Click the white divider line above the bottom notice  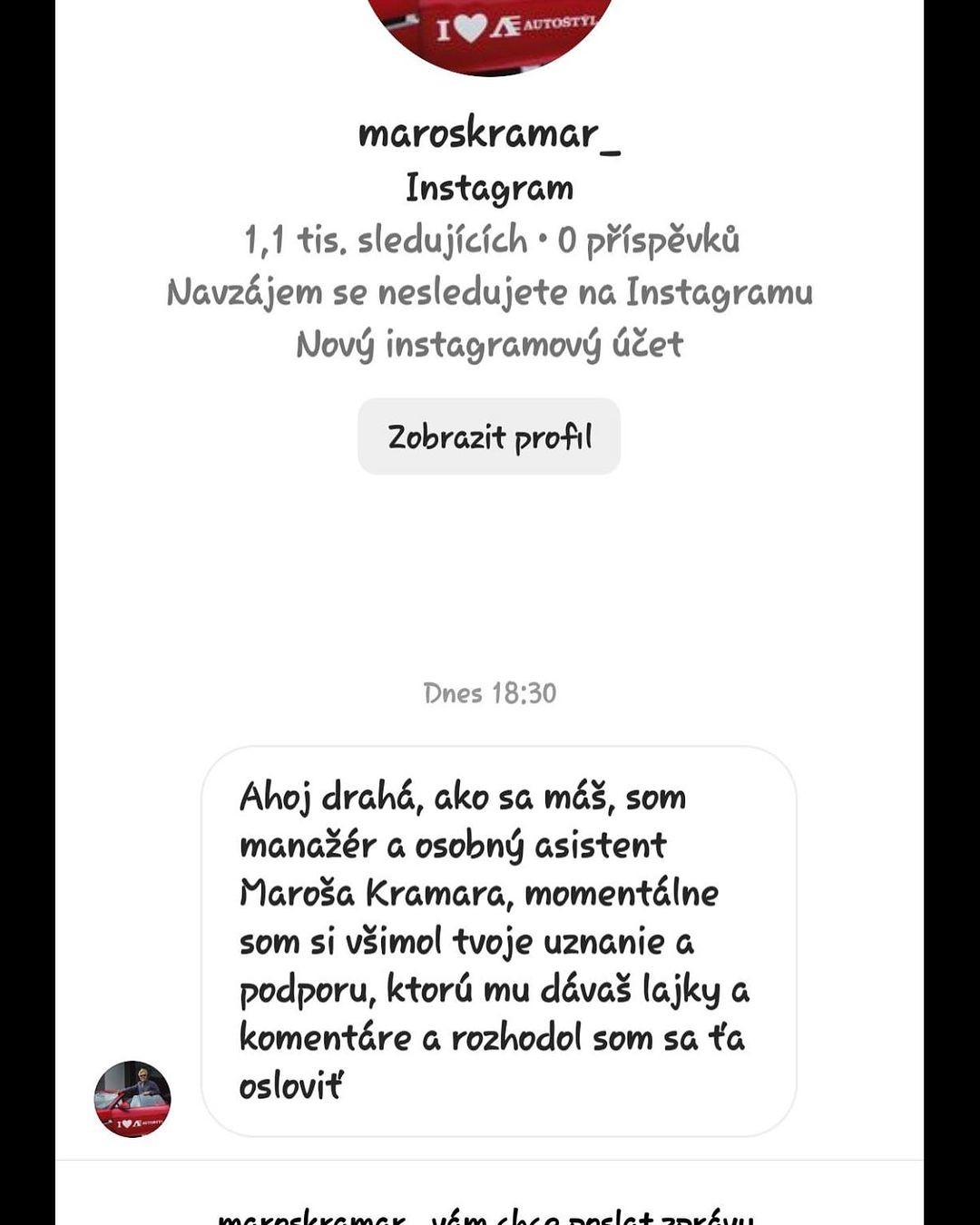point(490,1157)
